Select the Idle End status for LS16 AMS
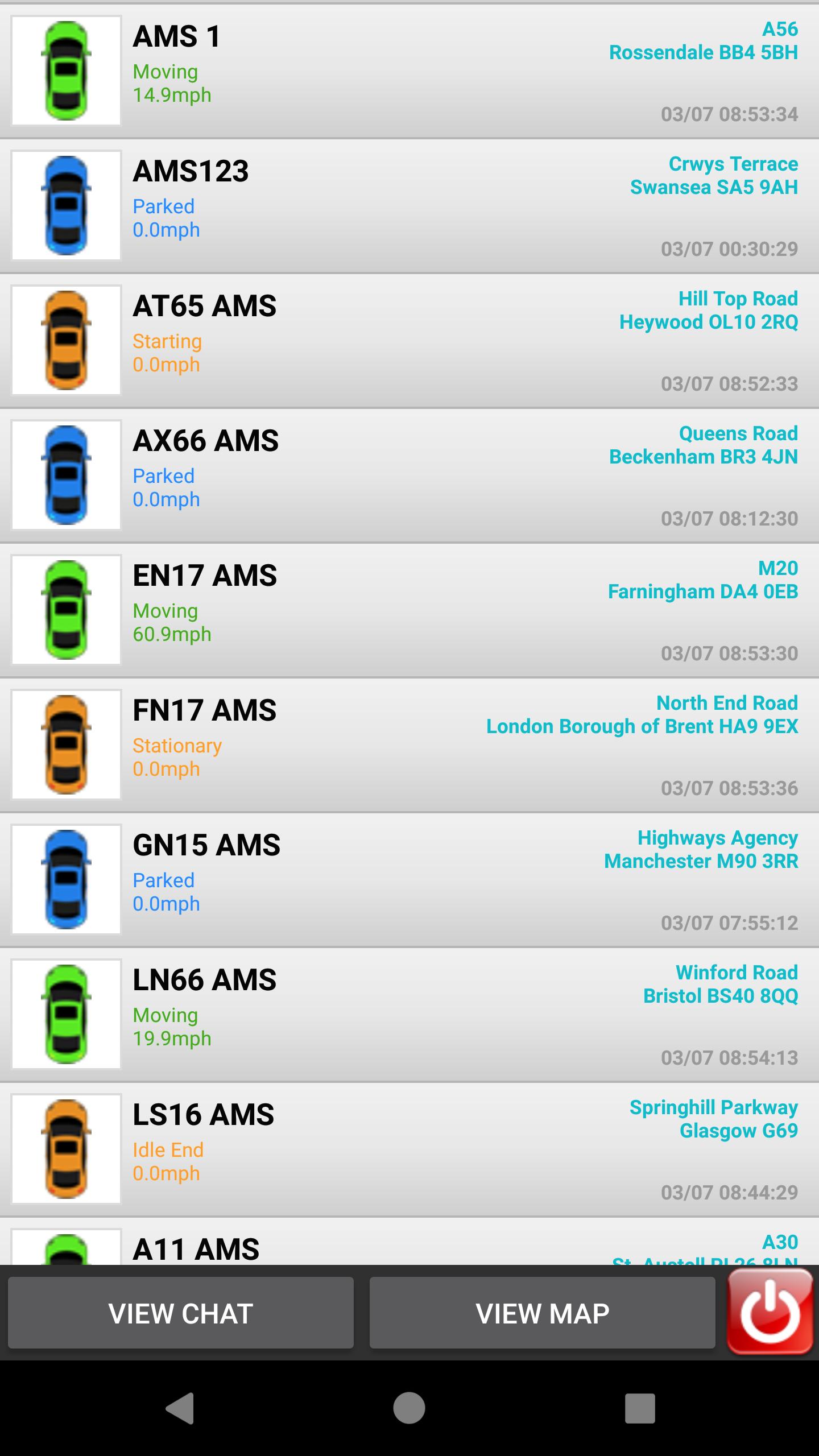This screenshot has width=819, height=1456. point(167,1149)
